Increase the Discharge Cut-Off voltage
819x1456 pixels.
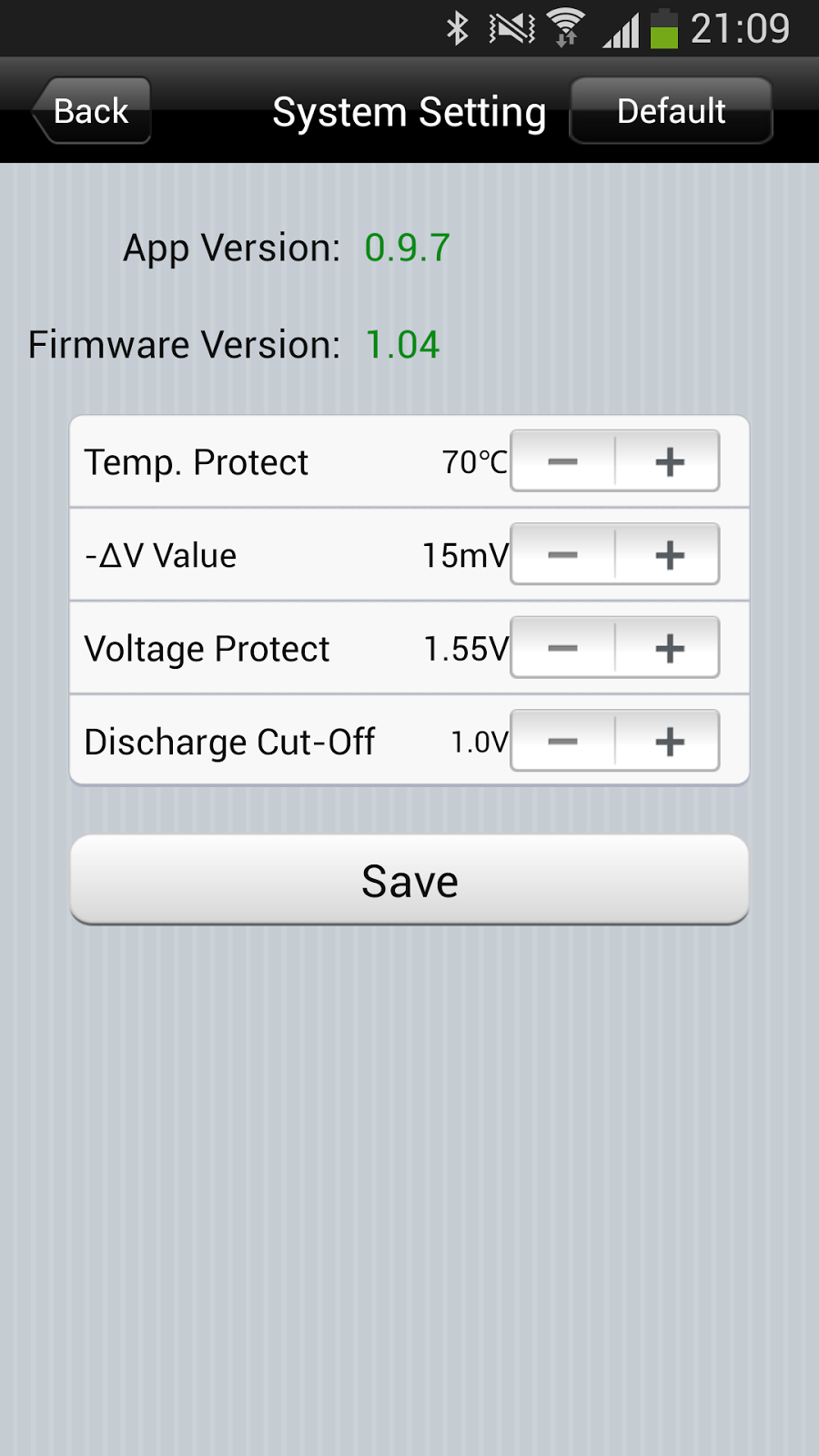669,741
